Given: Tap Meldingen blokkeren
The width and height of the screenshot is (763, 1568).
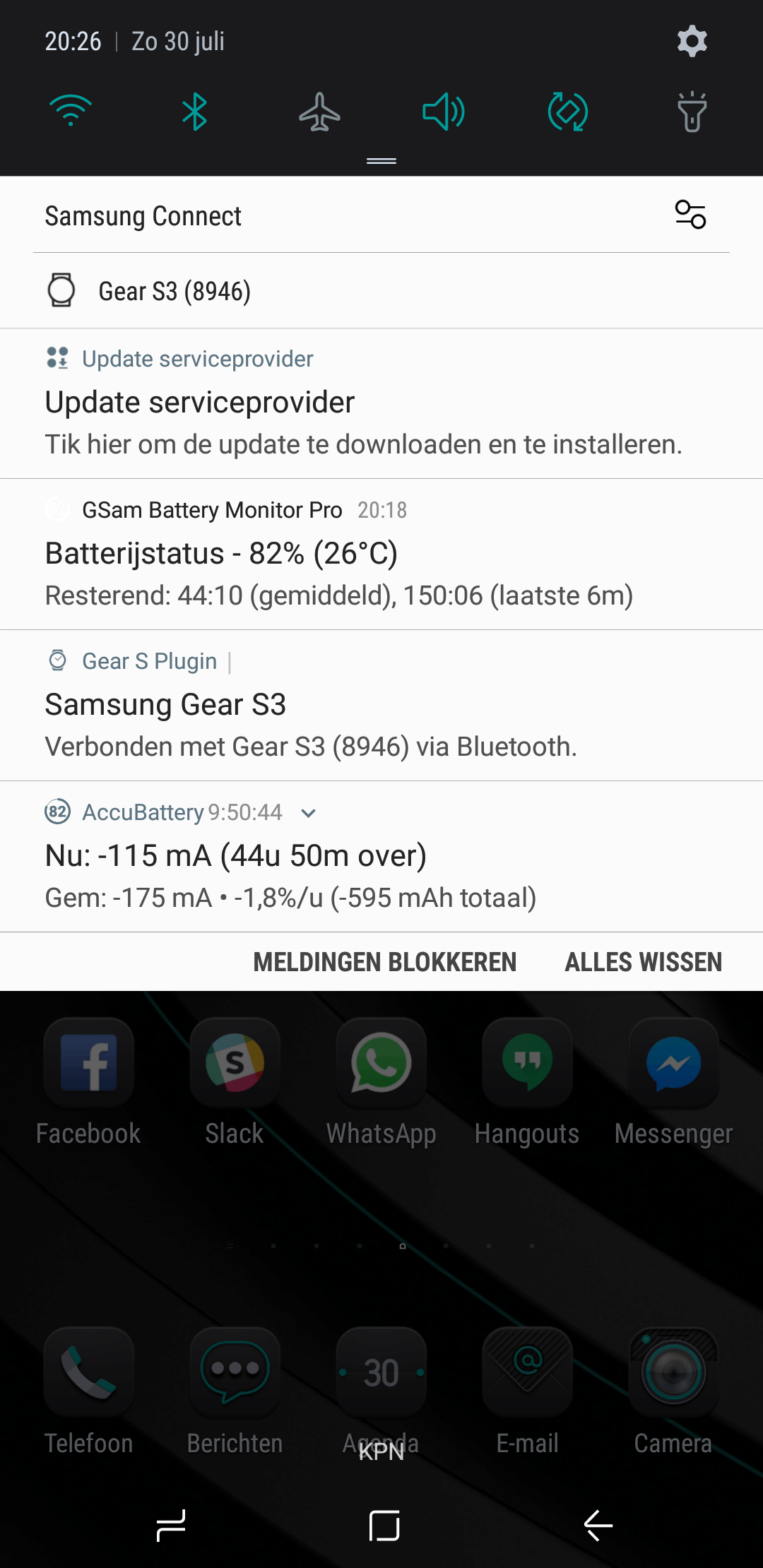Looking at the screenshot, I should 385,962.
